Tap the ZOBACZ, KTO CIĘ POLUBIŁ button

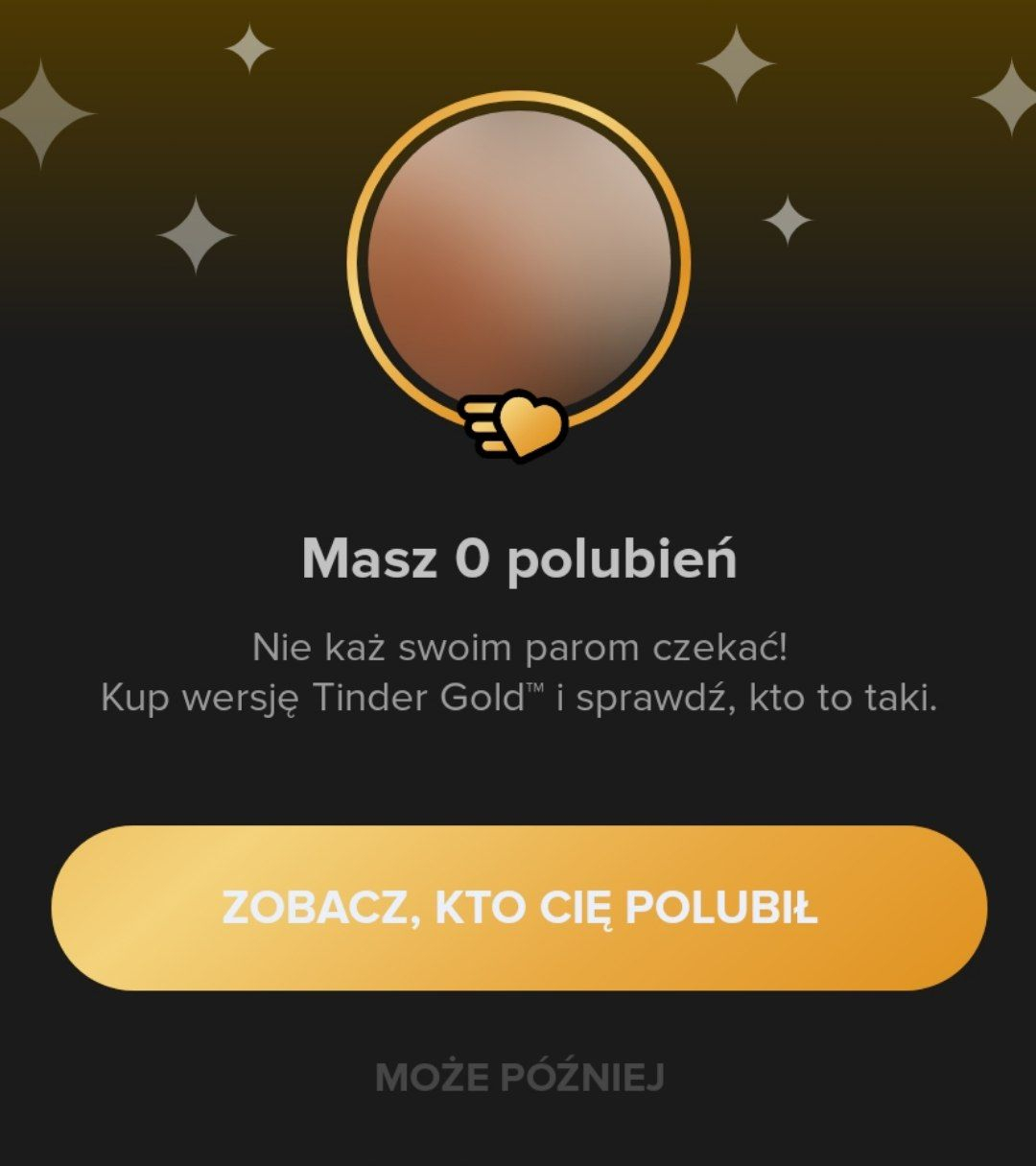(519, 907)
